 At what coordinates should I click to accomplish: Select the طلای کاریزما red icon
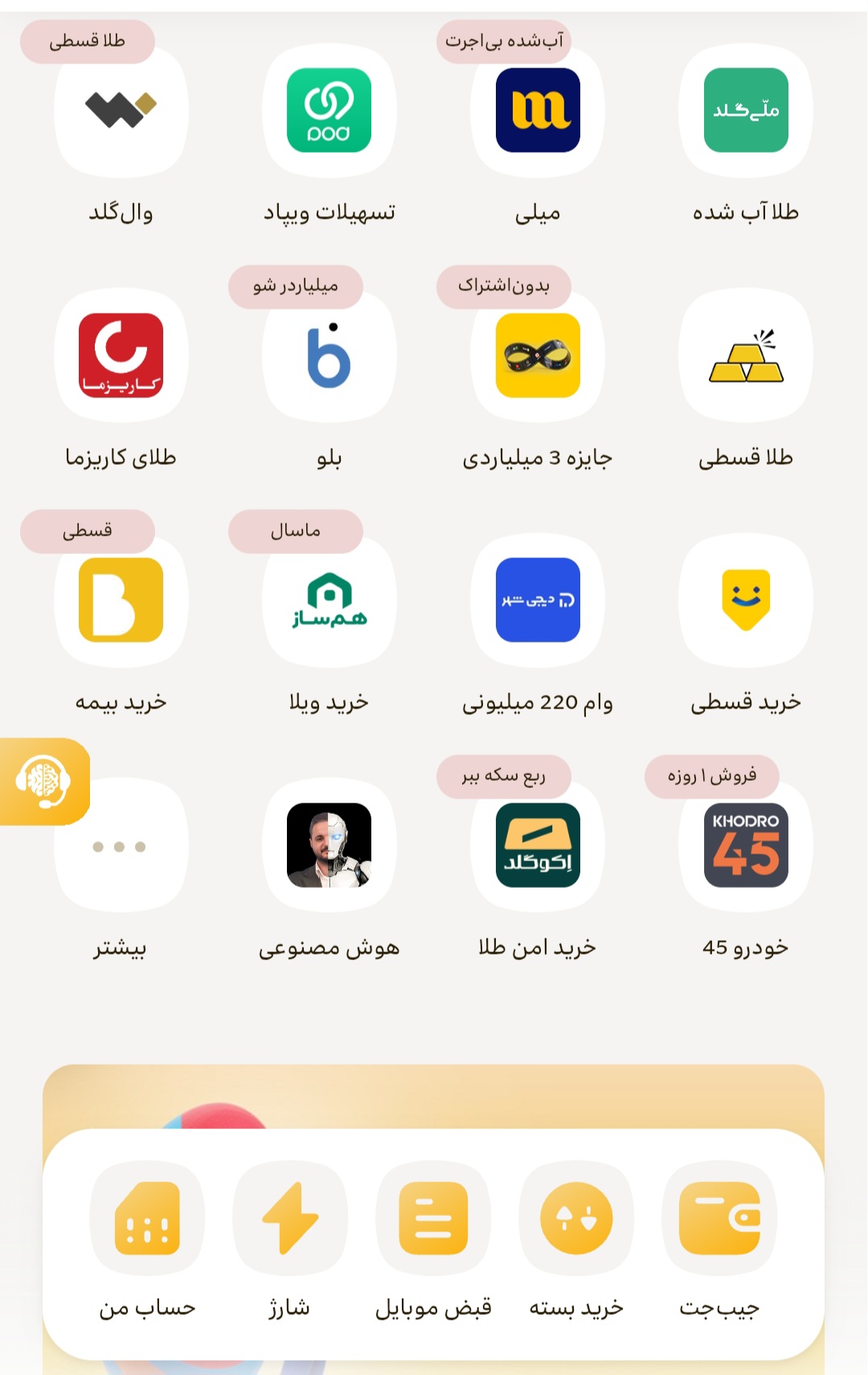pyautogui.click(x=120, y=358)
